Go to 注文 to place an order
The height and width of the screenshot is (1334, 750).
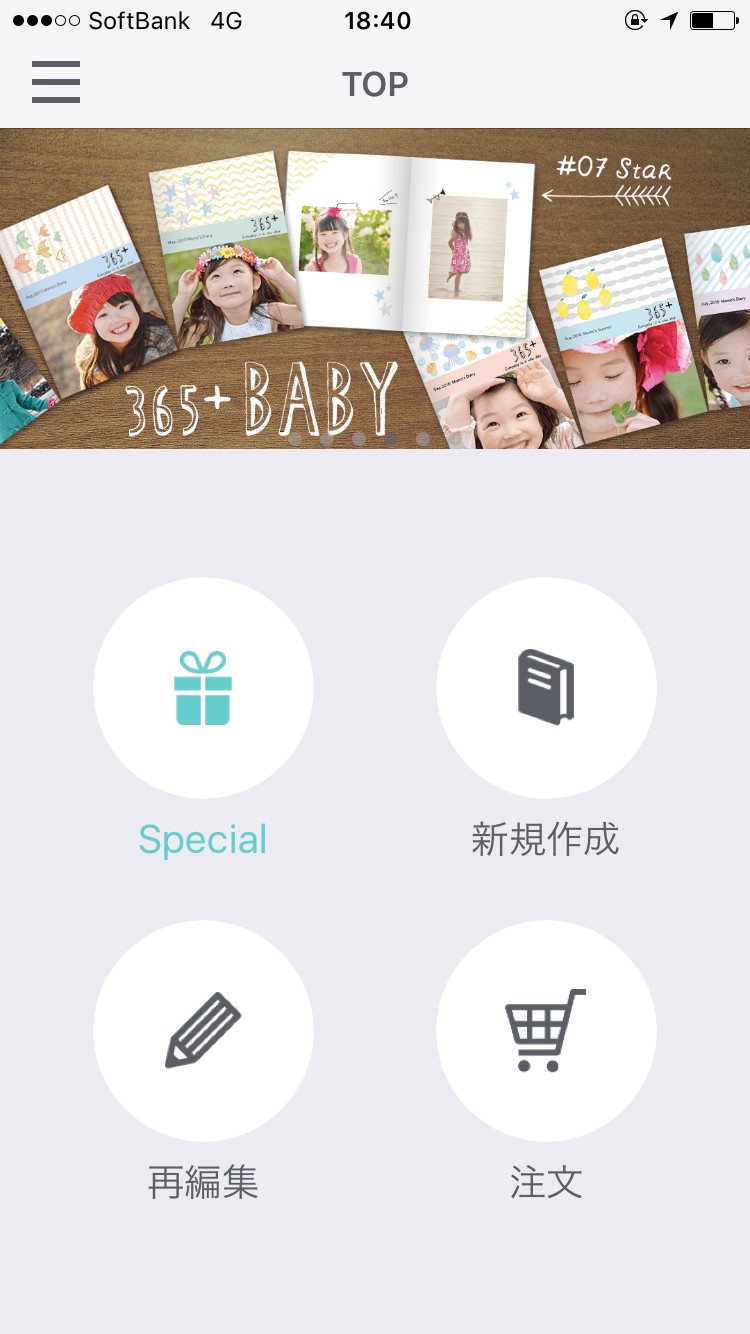pyautogui.click(x=546, y=1030)
